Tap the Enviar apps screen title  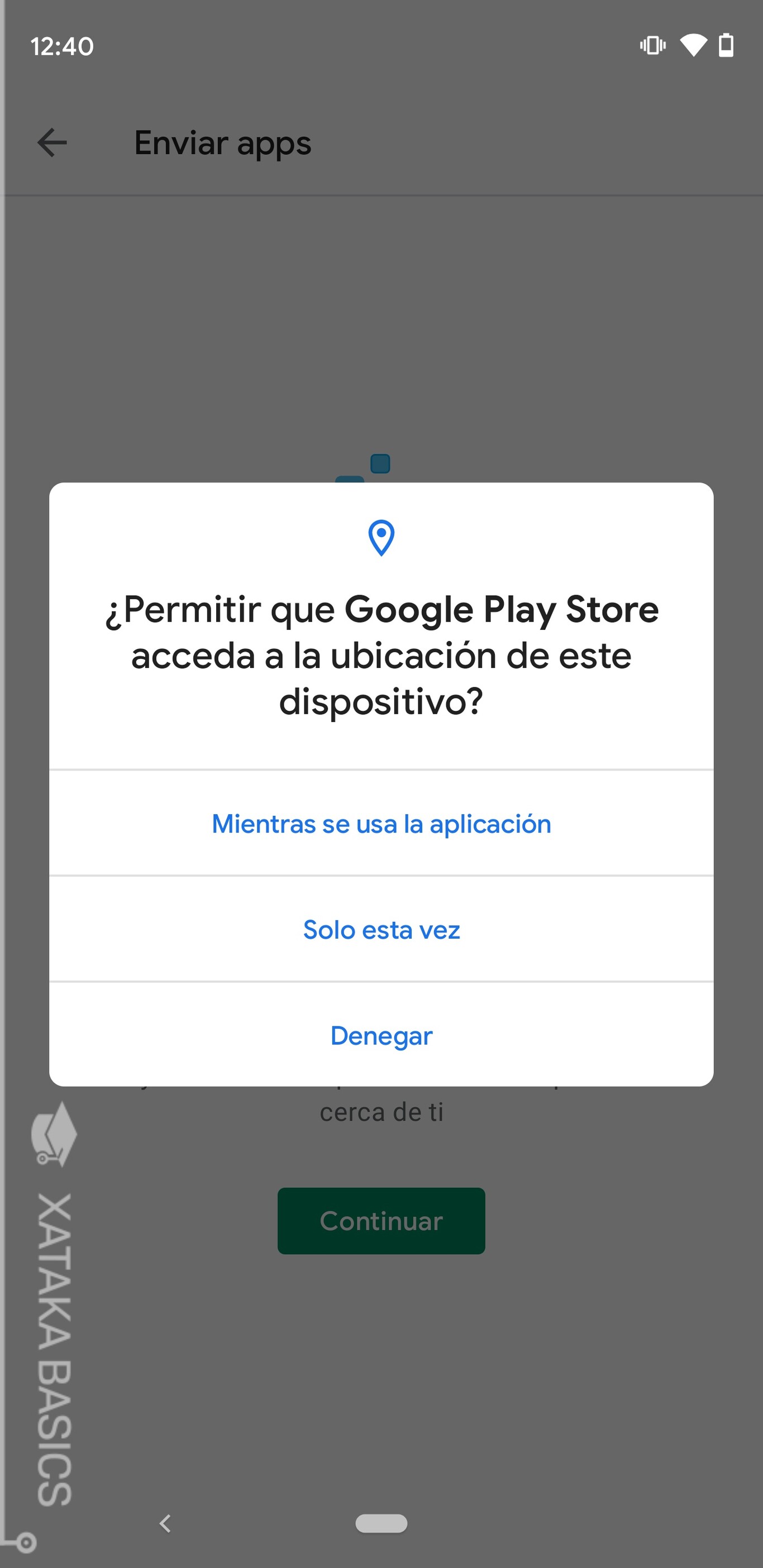click(223, 144)
